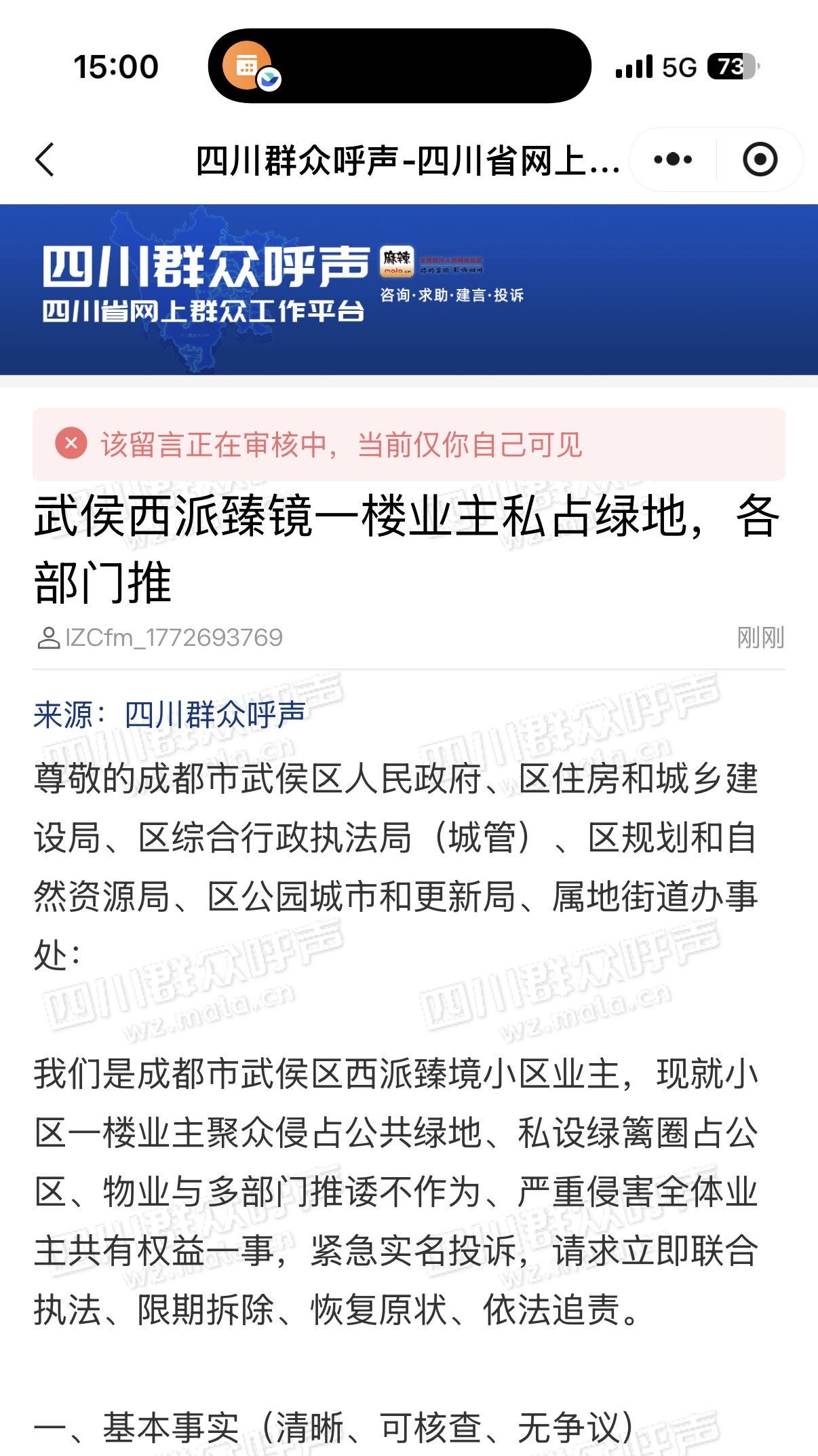The height and width of the screenshot is (1456, 818).
Task: Go back using the header arrow
Action: 45,160
